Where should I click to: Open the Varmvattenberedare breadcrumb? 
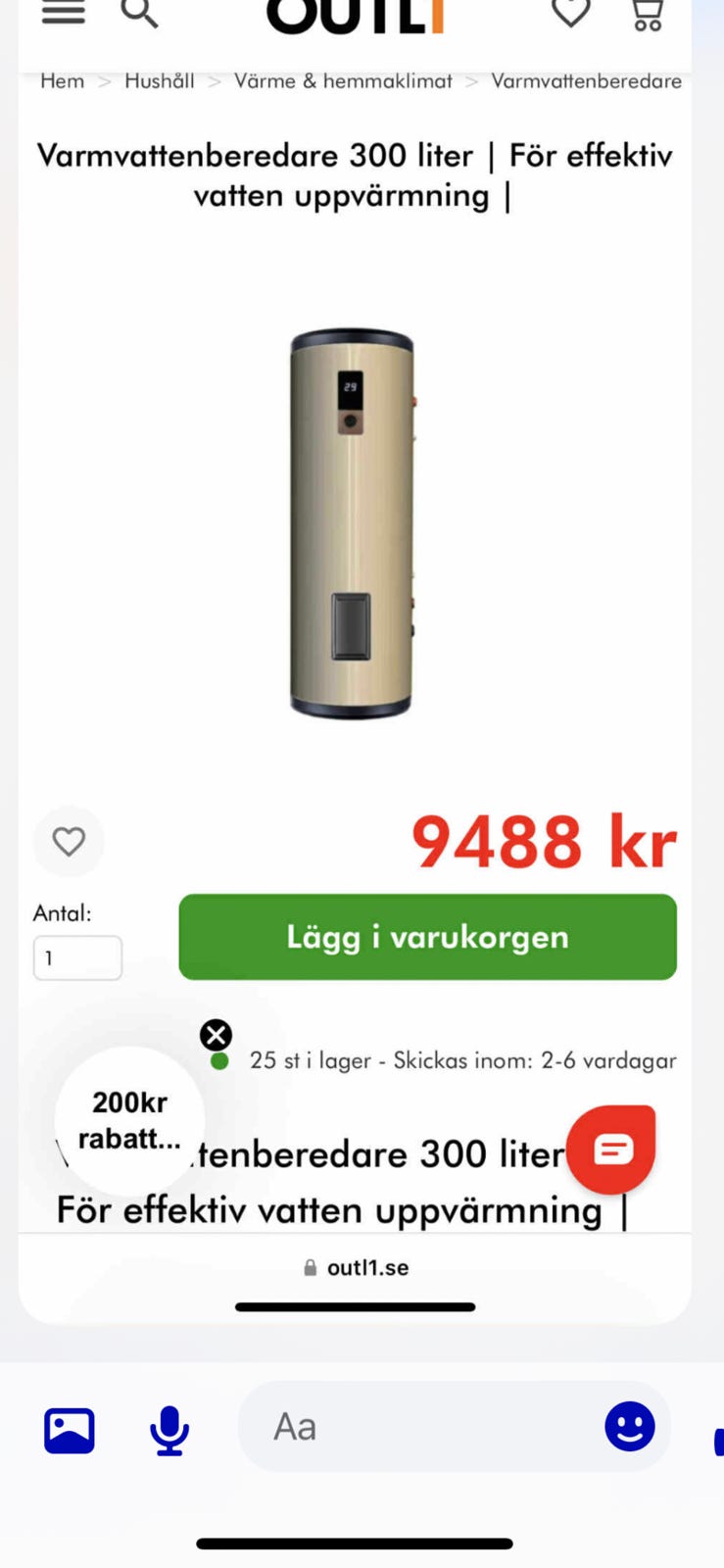[x=586, y=81]
